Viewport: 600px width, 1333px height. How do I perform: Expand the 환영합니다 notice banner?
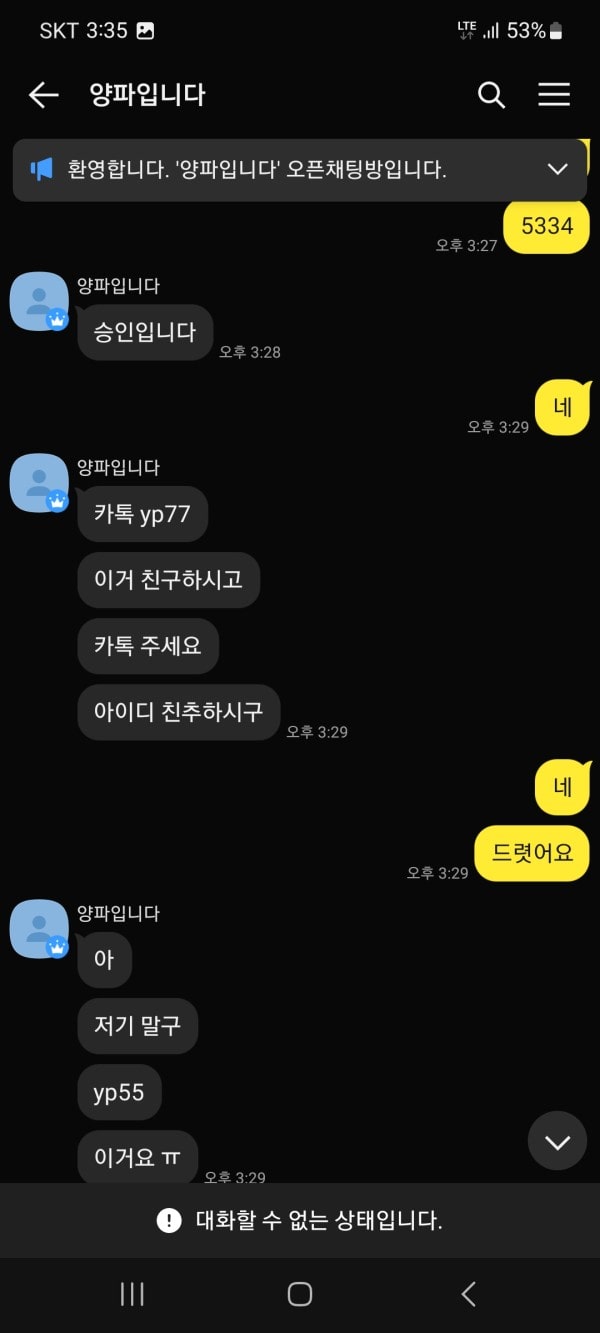point(558,169)
